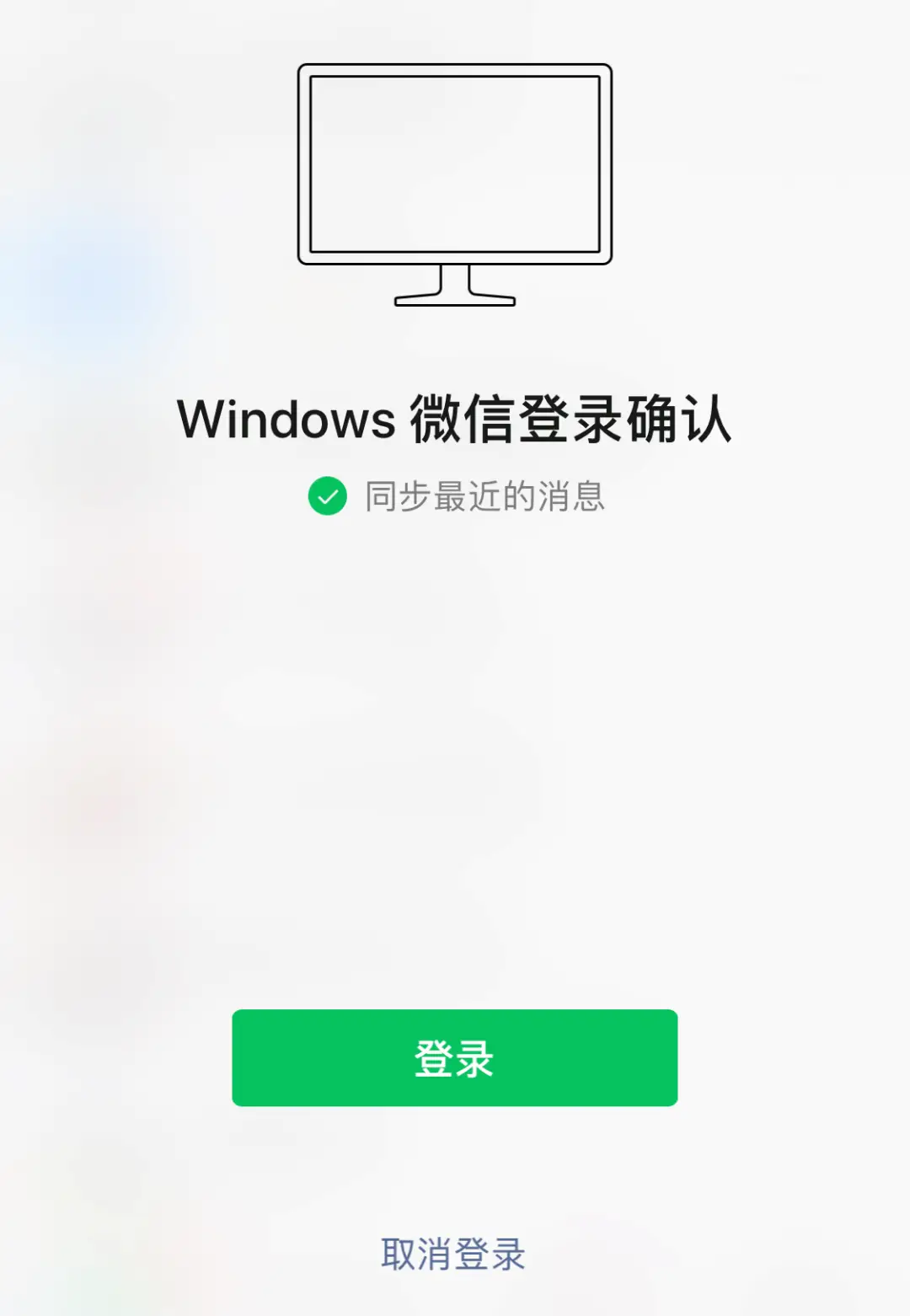Cancel the login via 取消登录

[x=453, y=1255]
